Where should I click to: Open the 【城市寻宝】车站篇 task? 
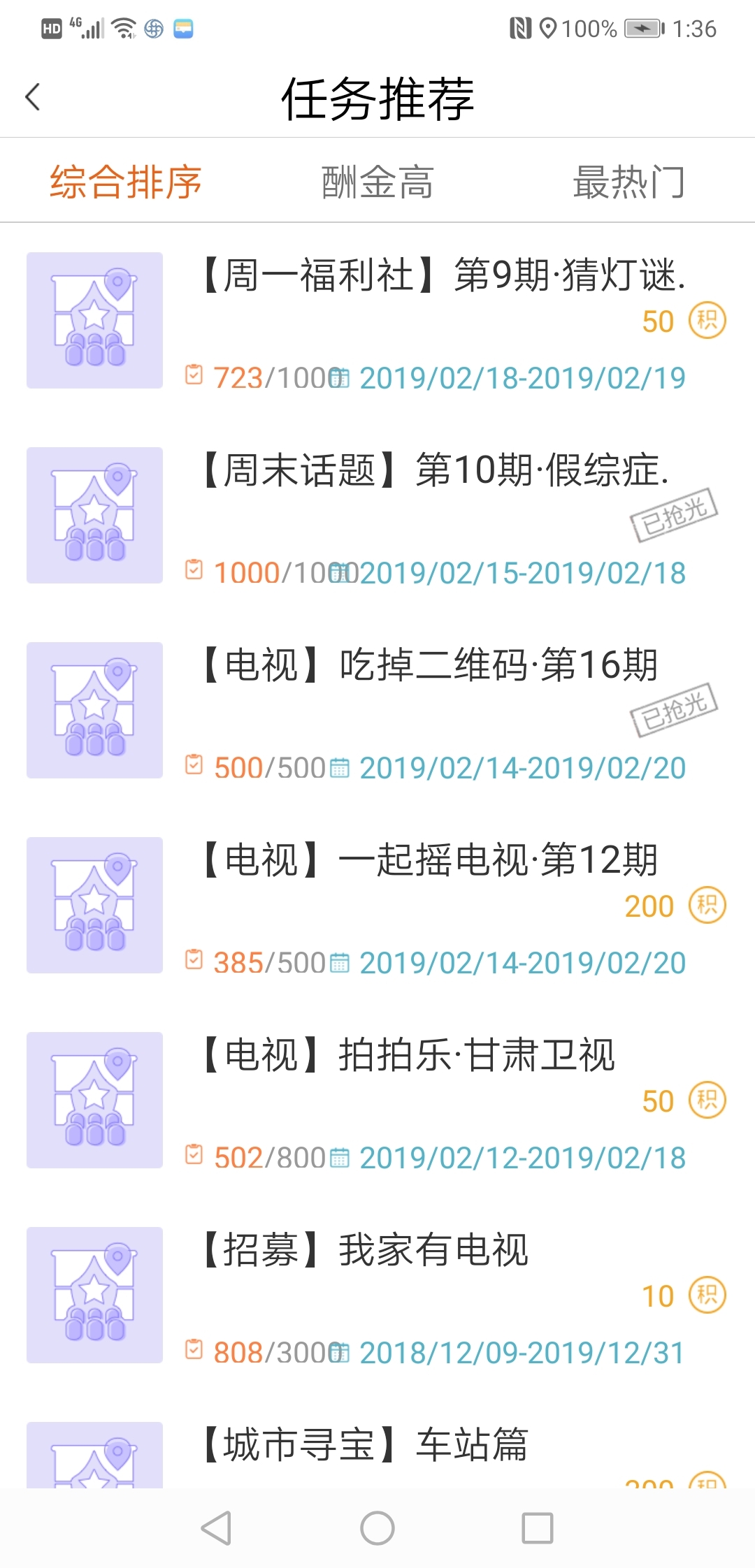pyautogui.click(x=377, y=1446)
